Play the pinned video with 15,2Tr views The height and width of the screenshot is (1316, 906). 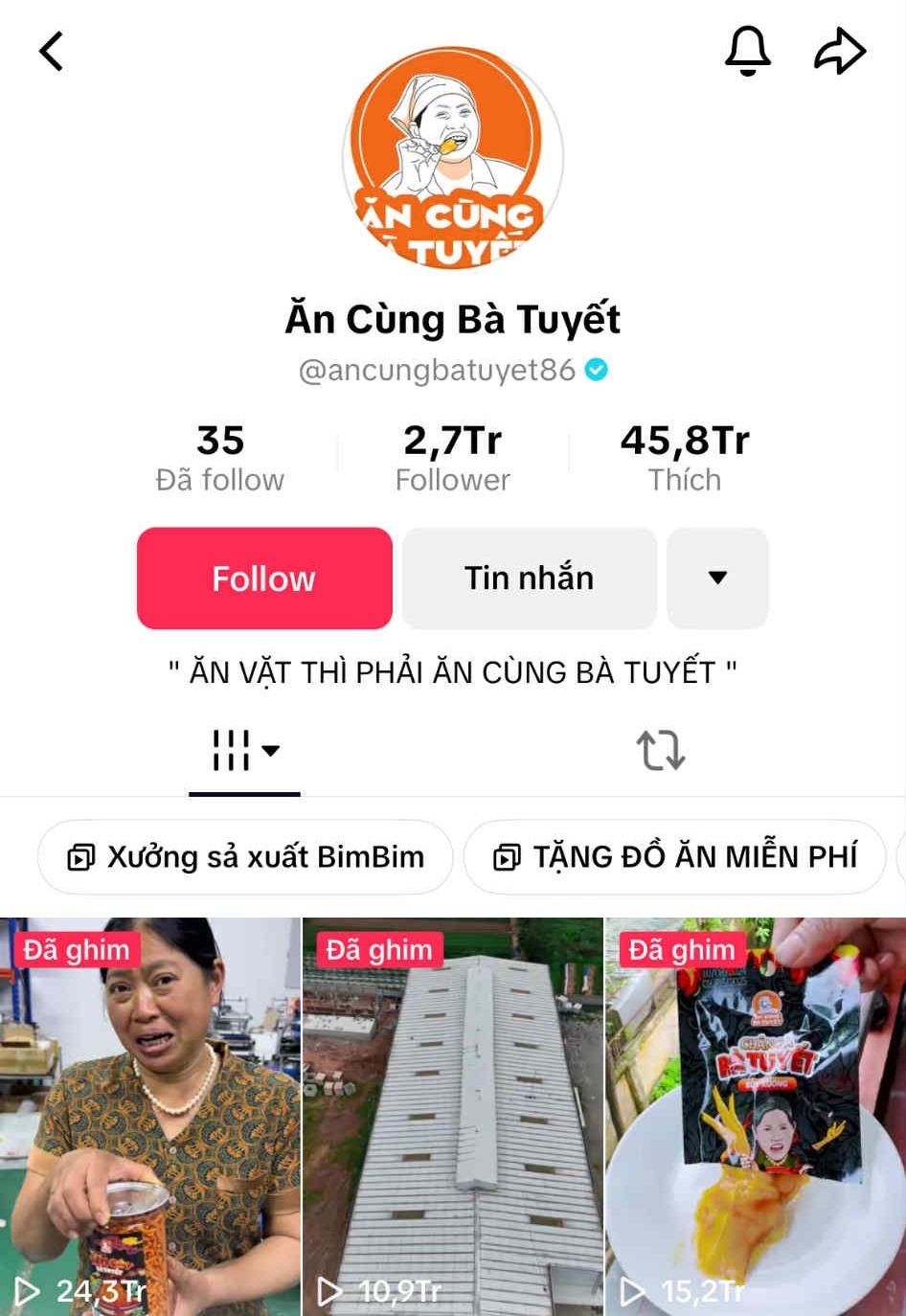756,1116
